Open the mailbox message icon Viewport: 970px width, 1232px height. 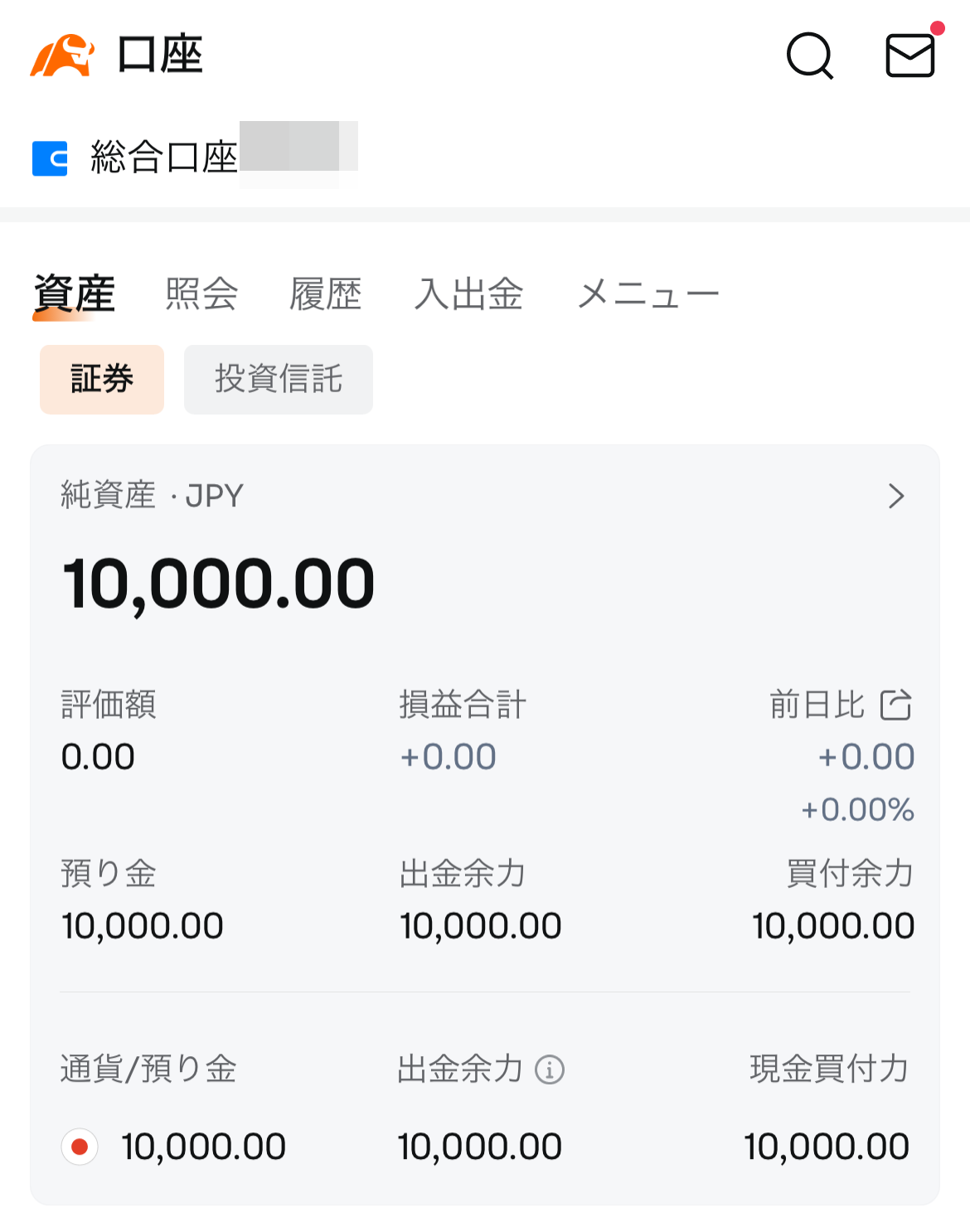909,56
